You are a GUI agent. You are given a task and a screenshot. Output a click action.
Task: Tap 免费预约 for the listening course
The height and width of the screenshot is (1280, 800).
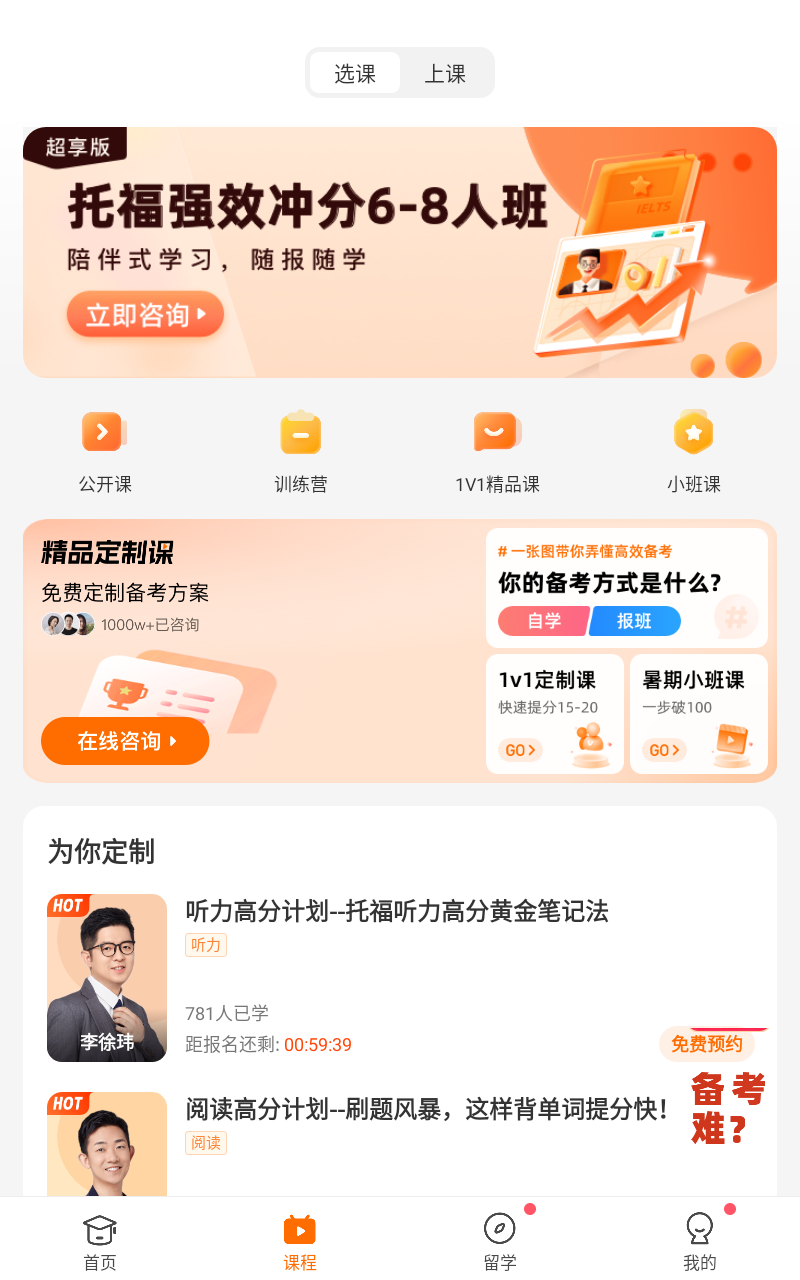(x=707, y=1044)
